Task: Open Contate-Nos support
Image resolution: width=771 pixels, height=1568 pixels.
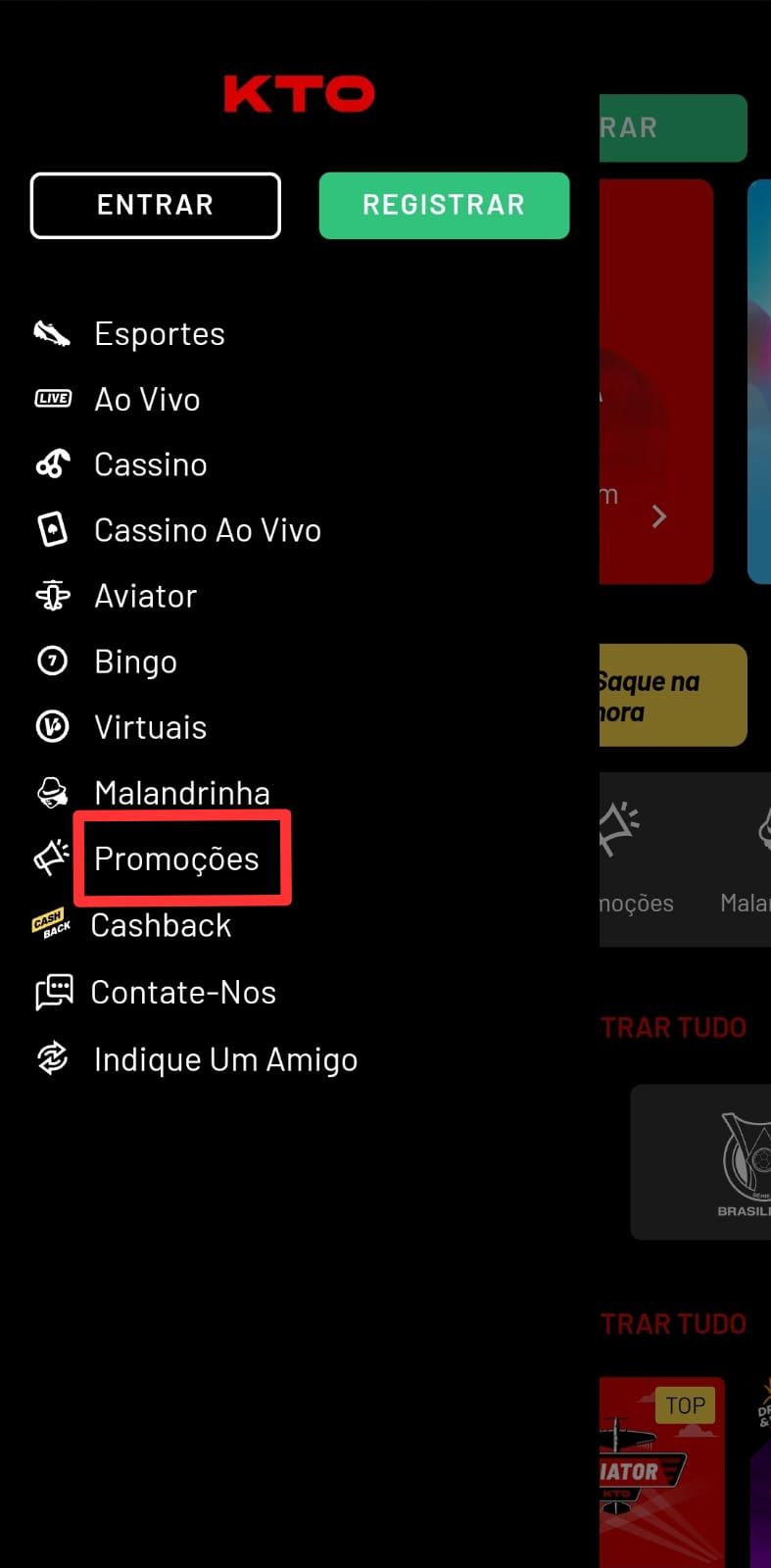Action: tap(183, 993)
